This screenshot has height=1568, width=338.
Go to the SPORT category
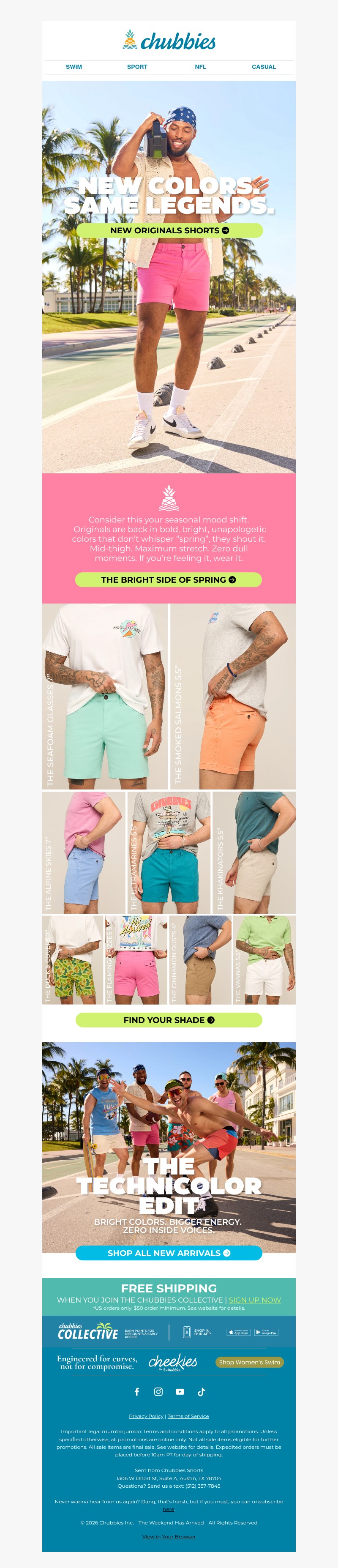pyautogui.click(x=137, y=67)
